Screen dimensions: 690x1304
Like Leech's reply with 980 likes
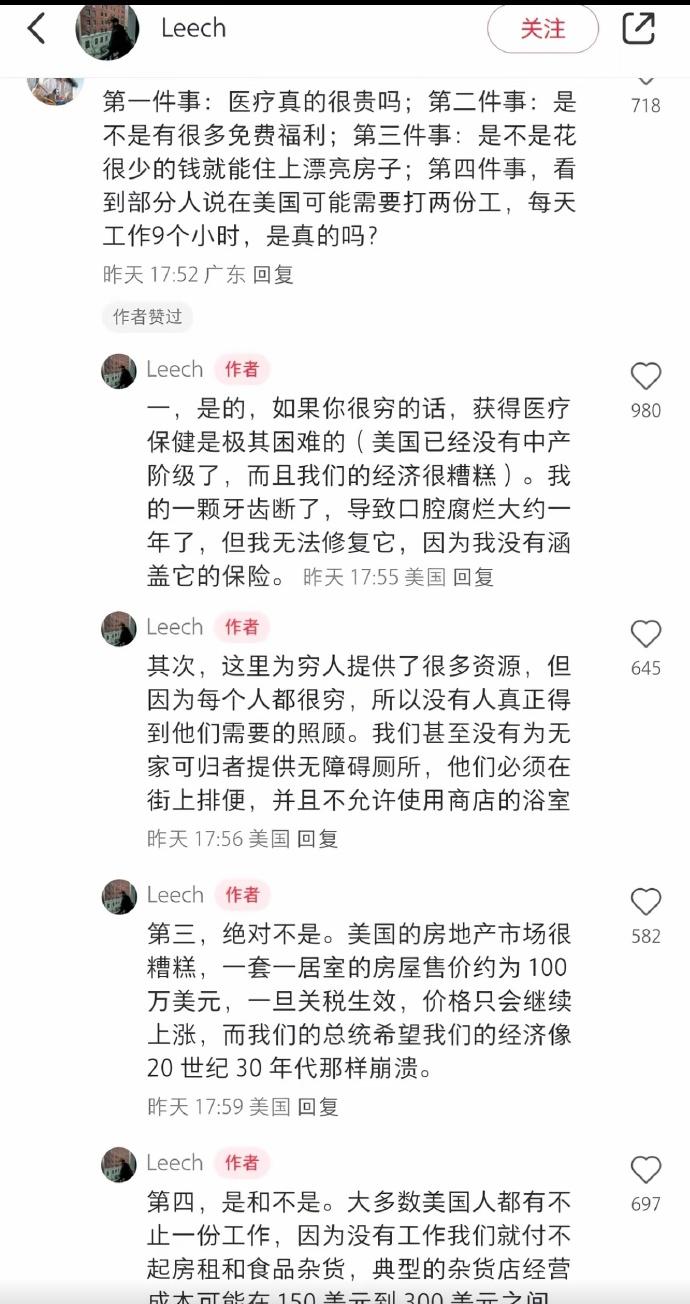pyautogui.click(x=646, y=377)
